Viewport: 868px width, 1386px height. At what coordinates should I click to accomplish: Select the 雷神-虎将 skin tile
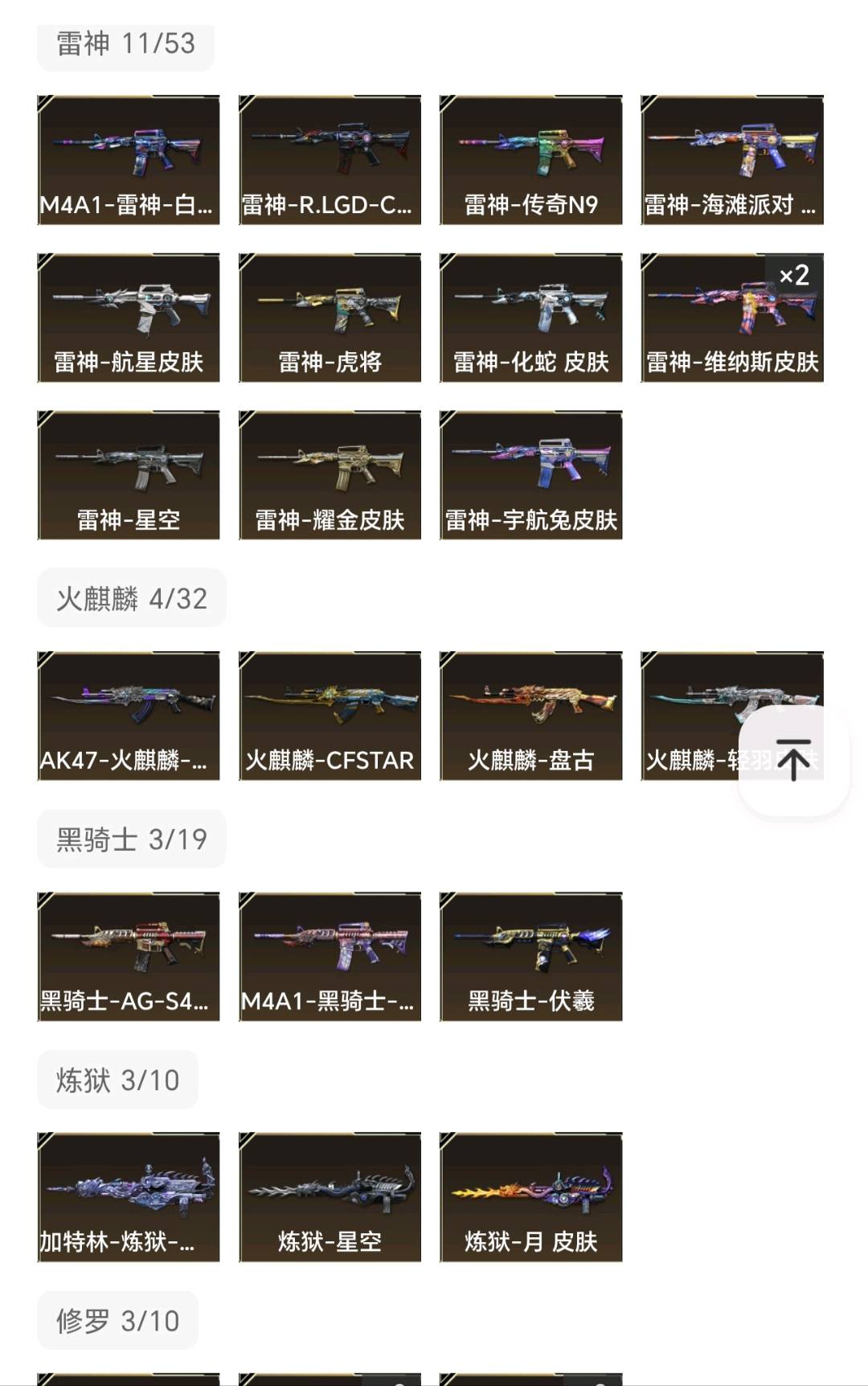click(330, 317)
